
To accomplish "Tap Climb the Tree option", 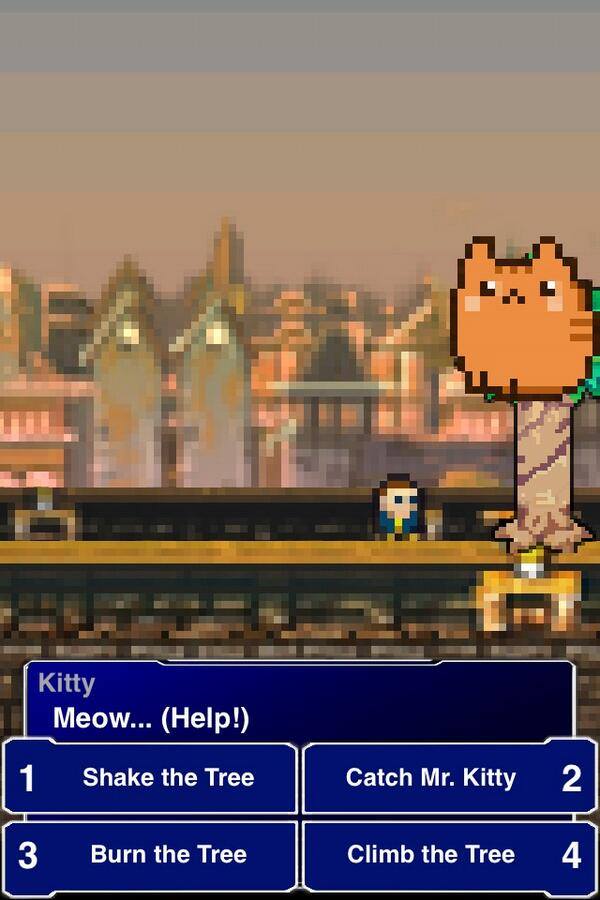I will tap(448, 855).
